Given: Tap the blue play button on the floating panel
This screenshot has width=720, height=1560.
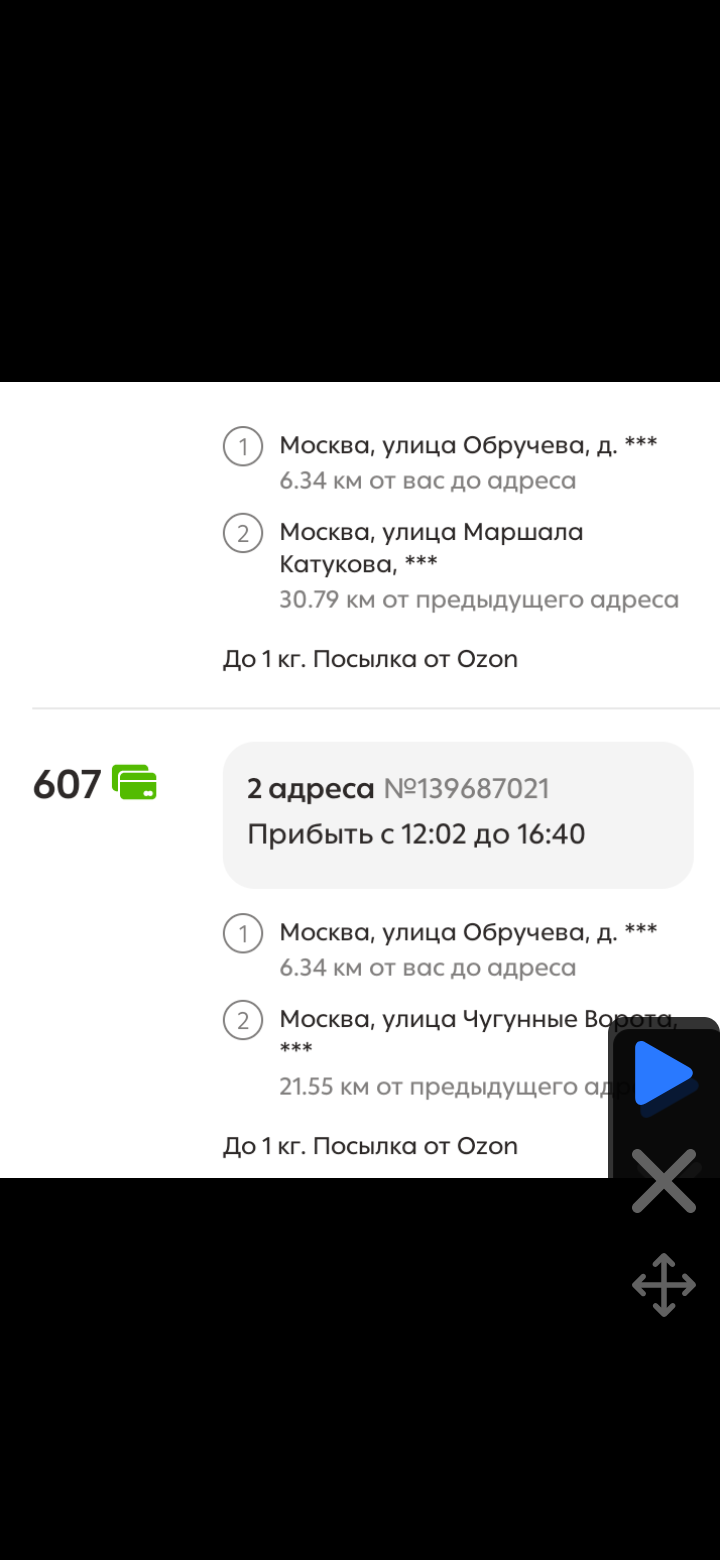Looking at the screenshot, I should tap(662, 1075).
